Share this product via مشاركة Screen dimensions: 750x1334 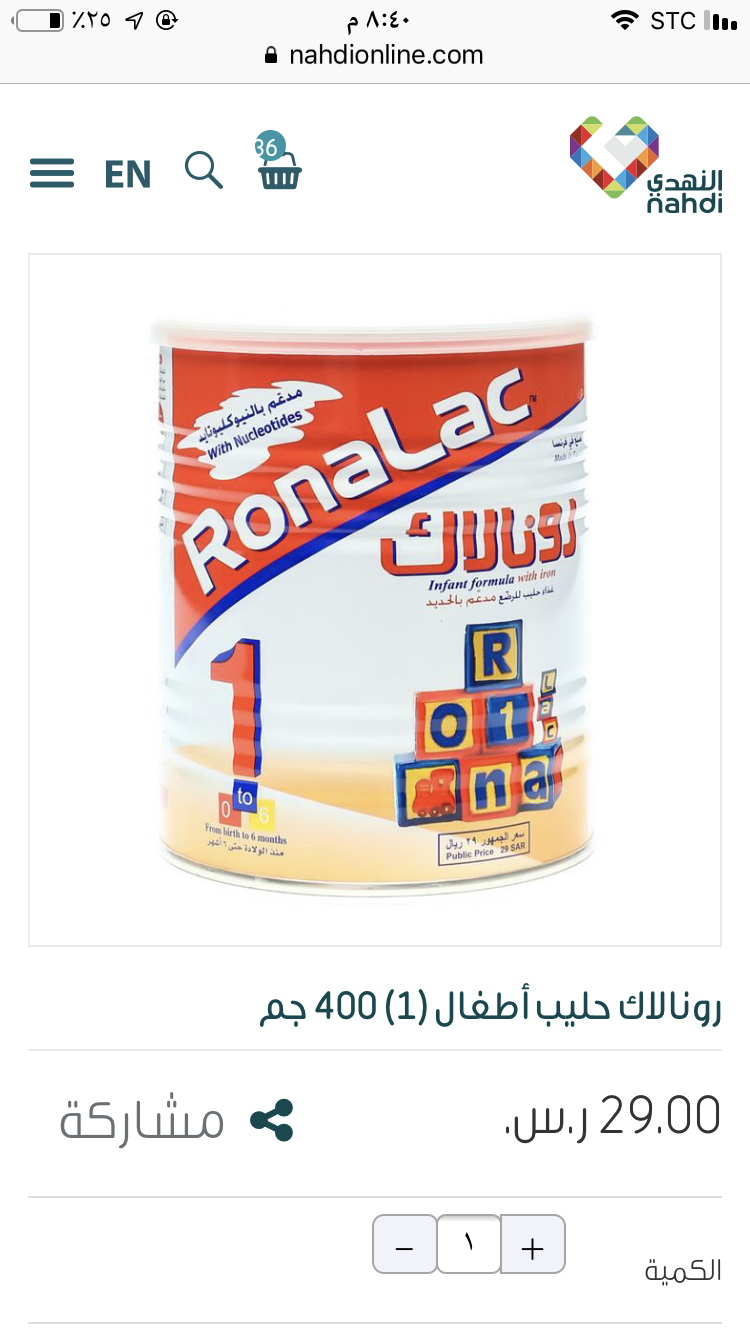click(x=176, y=1120)
